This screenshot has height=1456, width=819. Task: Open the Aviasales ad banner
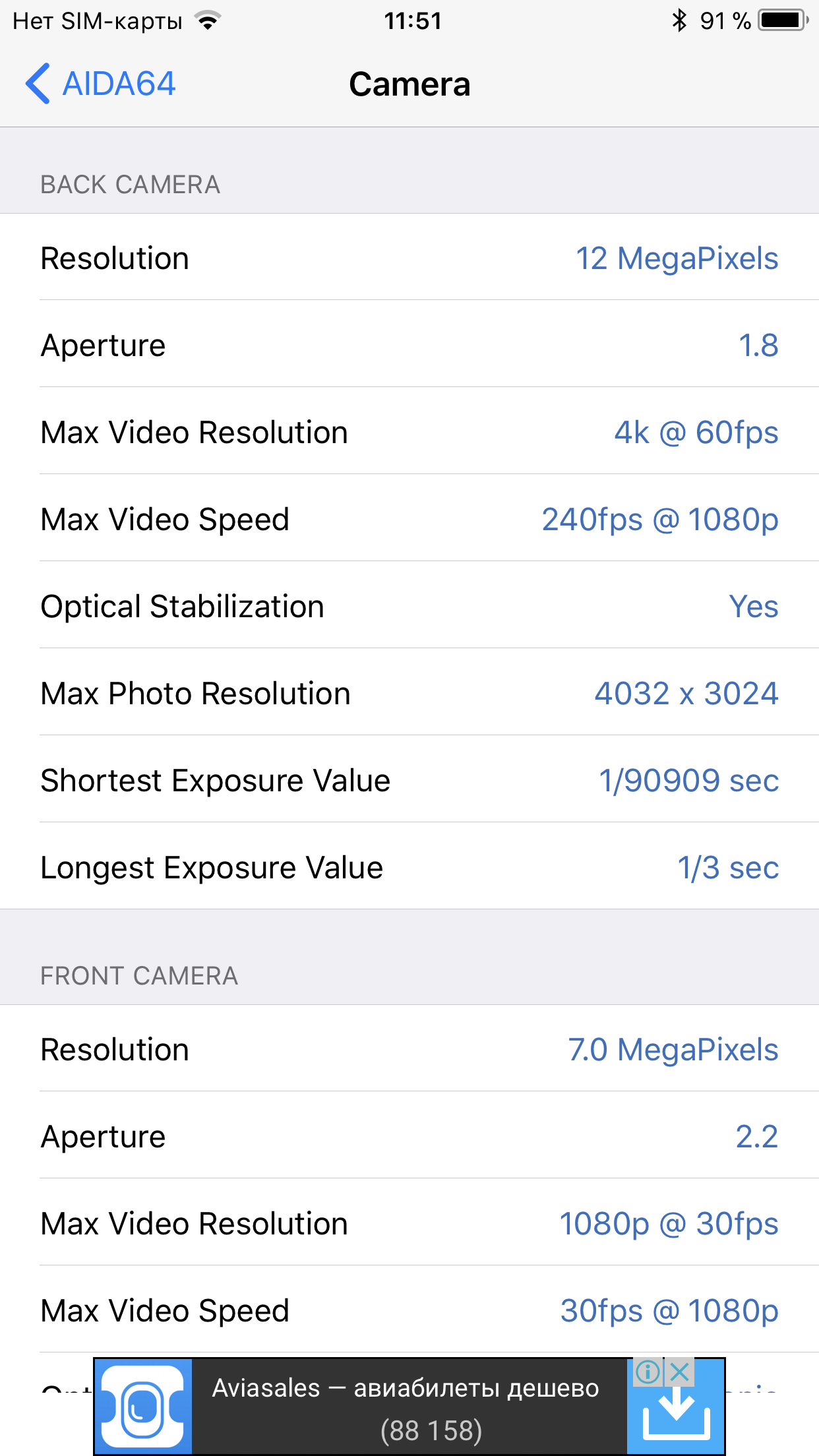pyautogui.click(x=409, y=1407)
